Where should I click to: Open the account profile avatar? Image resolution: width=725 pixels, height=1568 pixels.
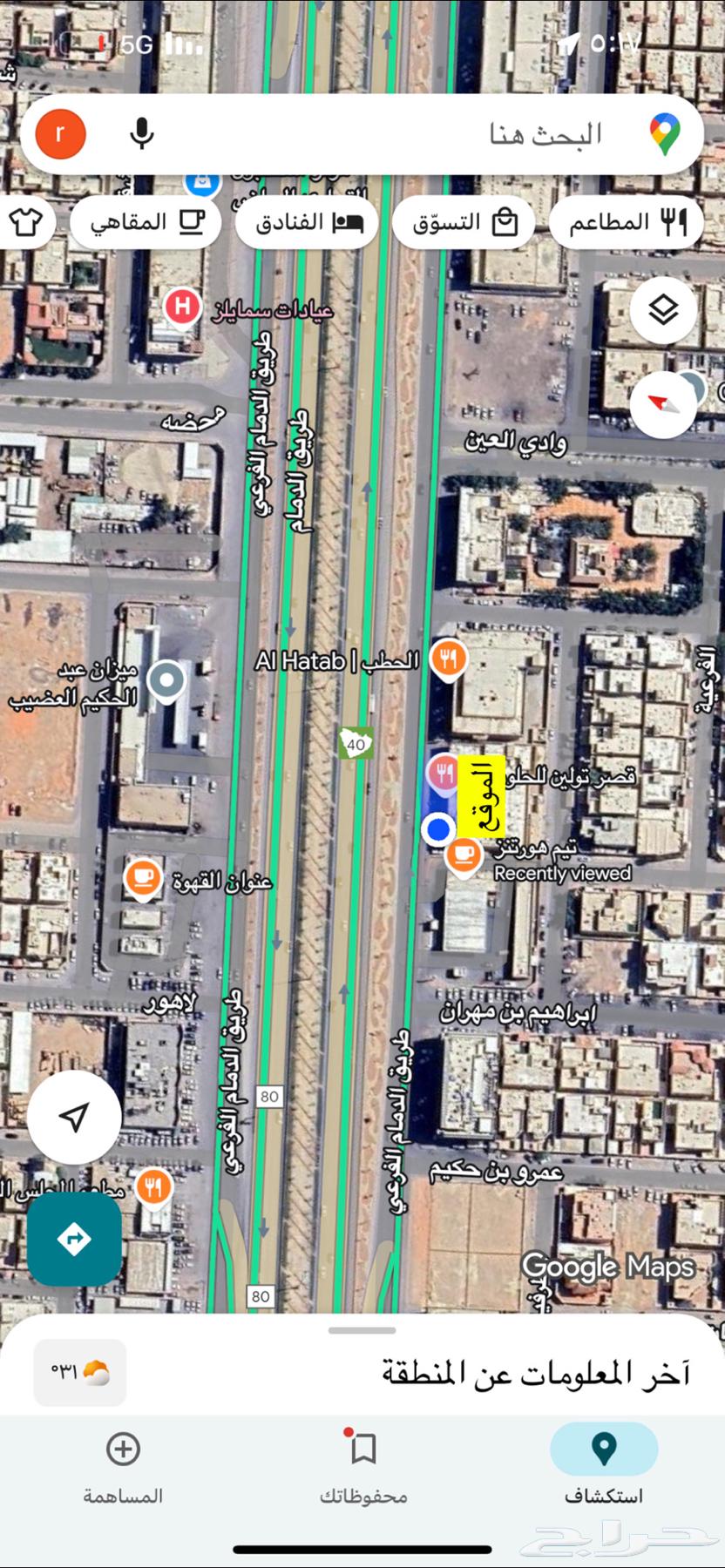pyautogui.click(x=60, y=134)
